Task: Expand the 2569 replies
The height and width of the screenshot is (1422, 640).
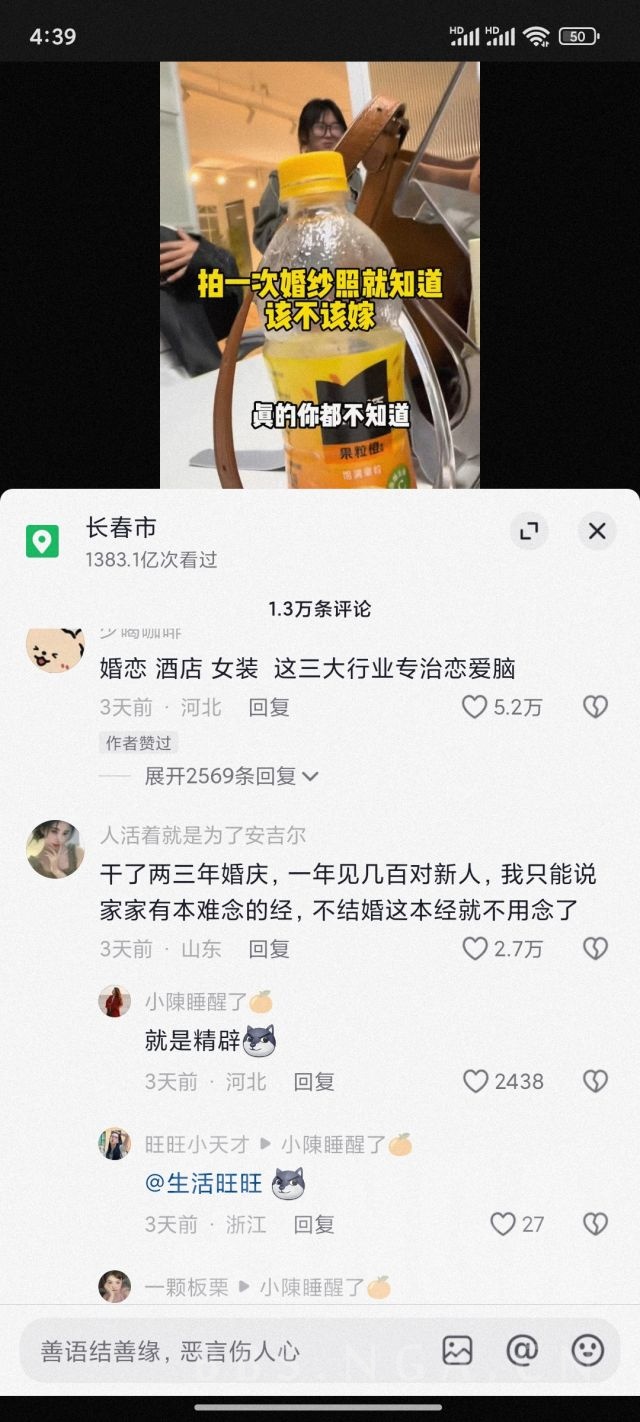Action: (x=231, y=775)
